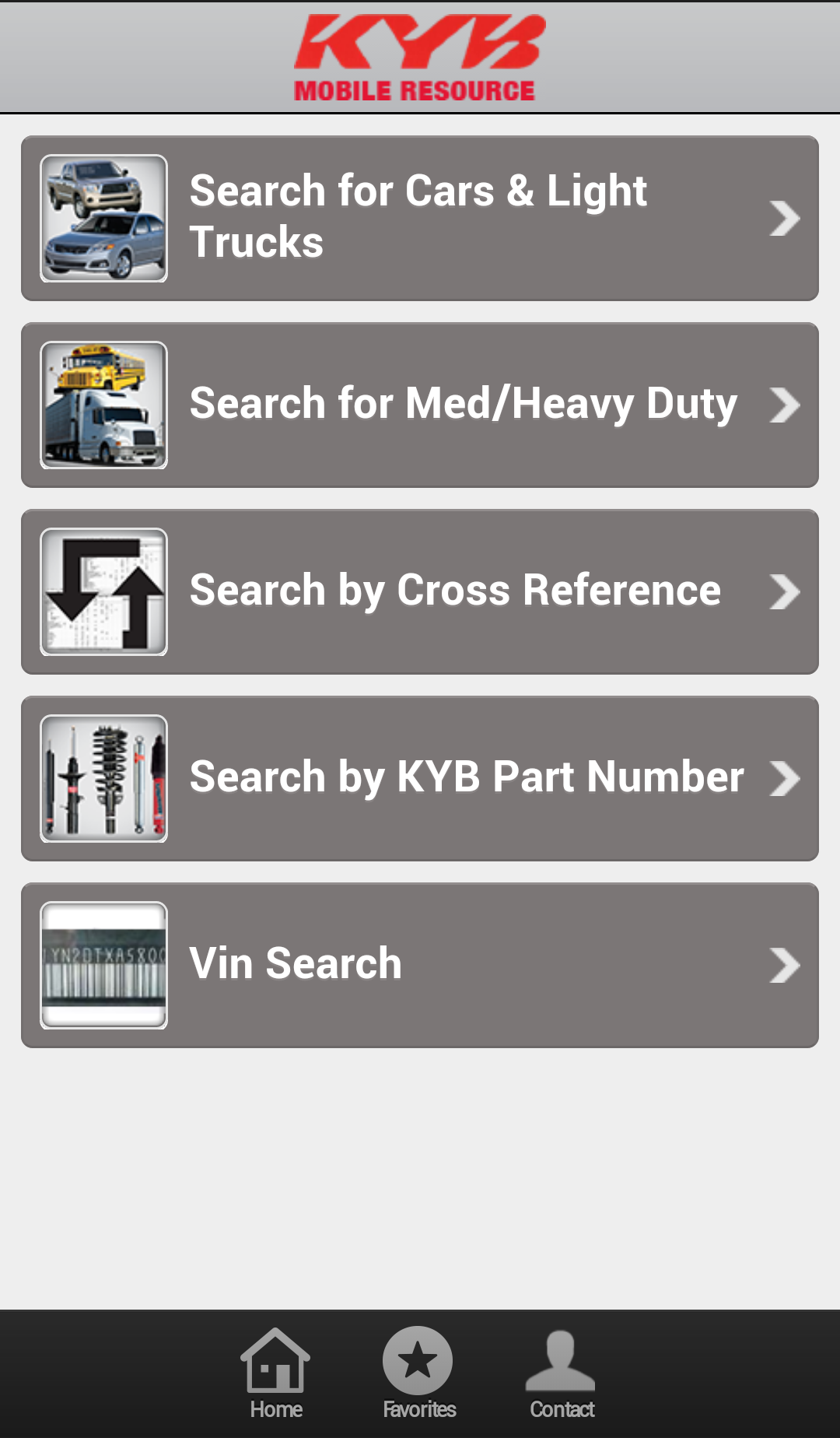Open Search by Cross Reference
This screenshot has width=840, height=1438.
point(420,591)
